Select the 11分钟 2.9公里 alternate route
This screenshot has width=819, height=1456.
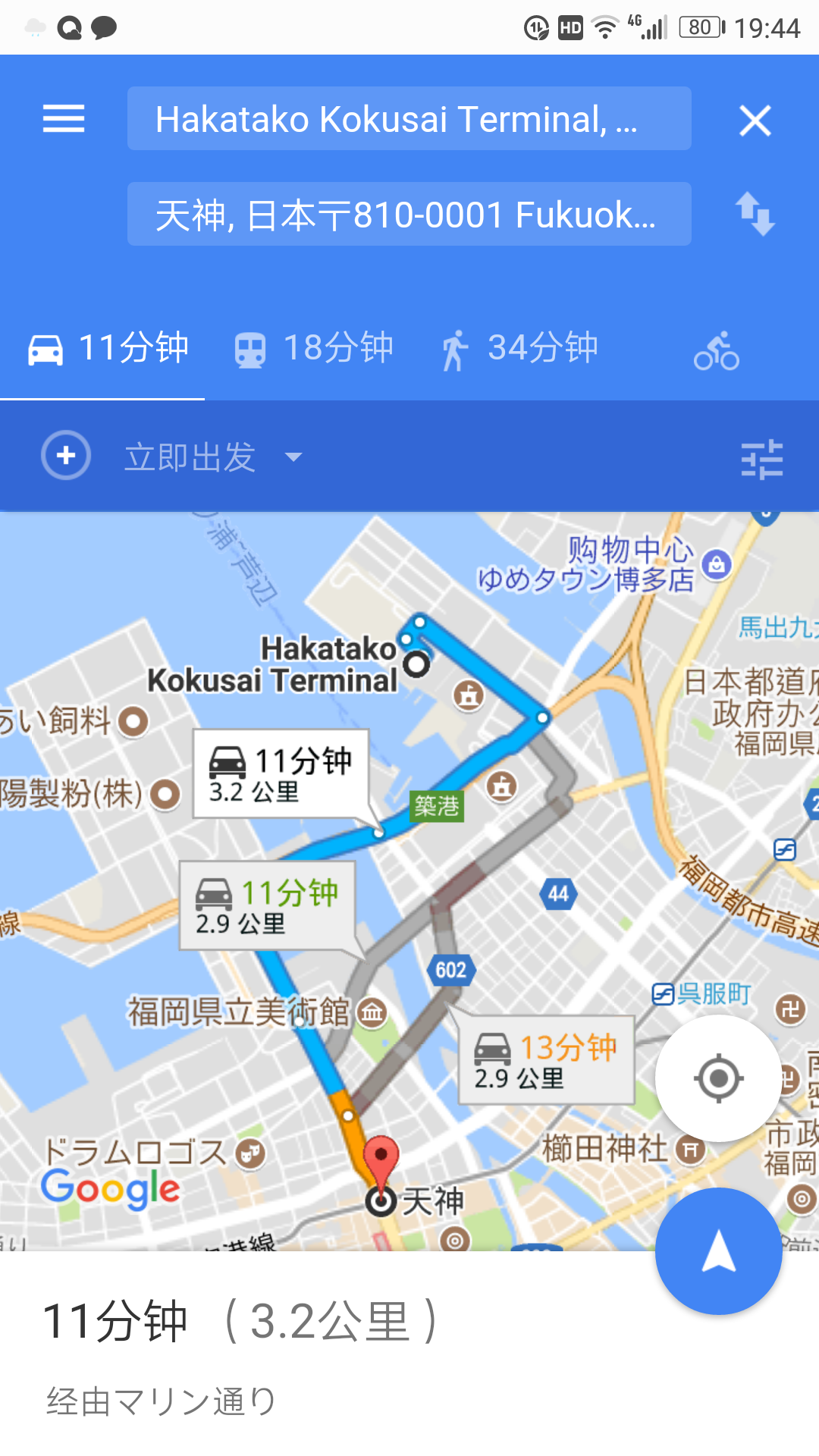point(267,905)
